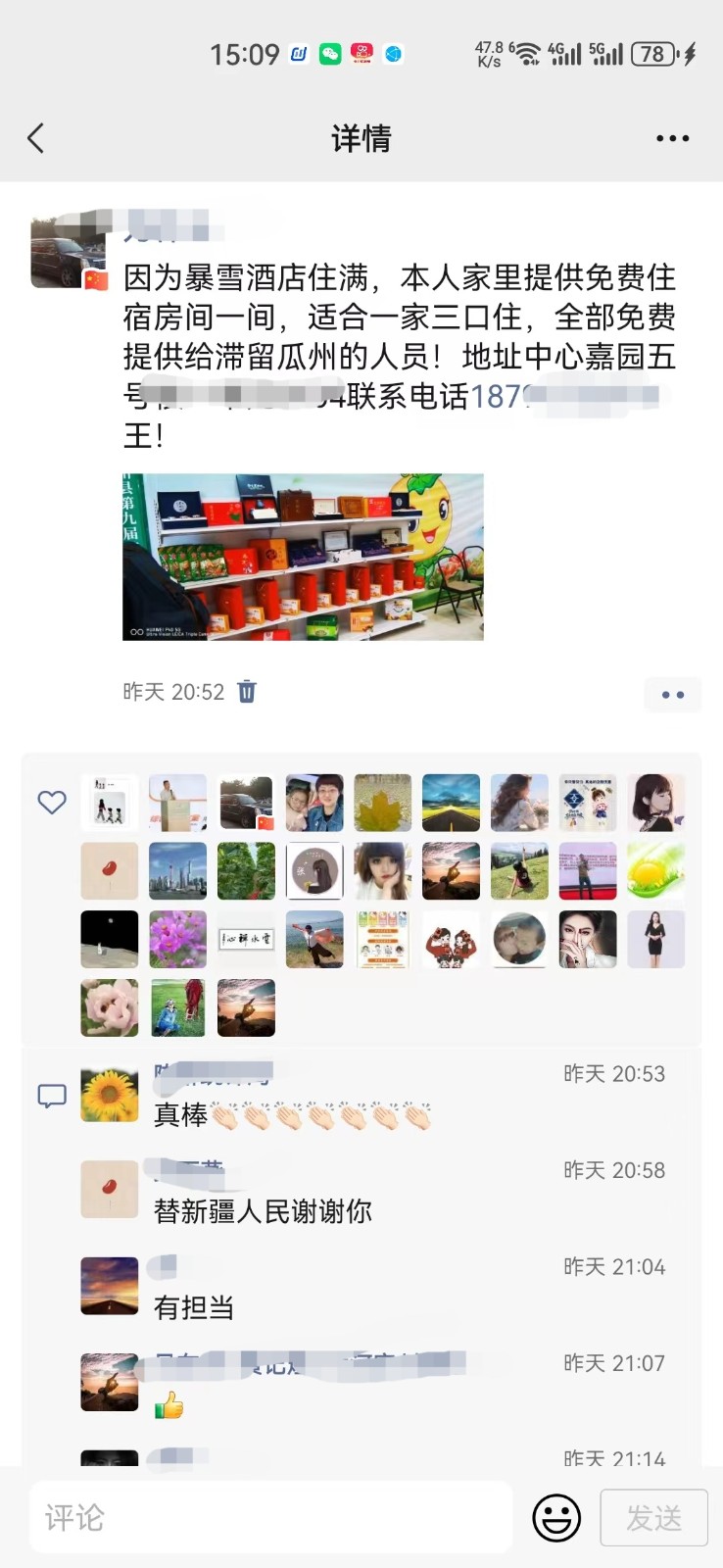This screenshot has height=1568, width=723.
Task: Open the Shanghai skyline liker avatar
Action: pyautogui.click(x=177, y=871)
